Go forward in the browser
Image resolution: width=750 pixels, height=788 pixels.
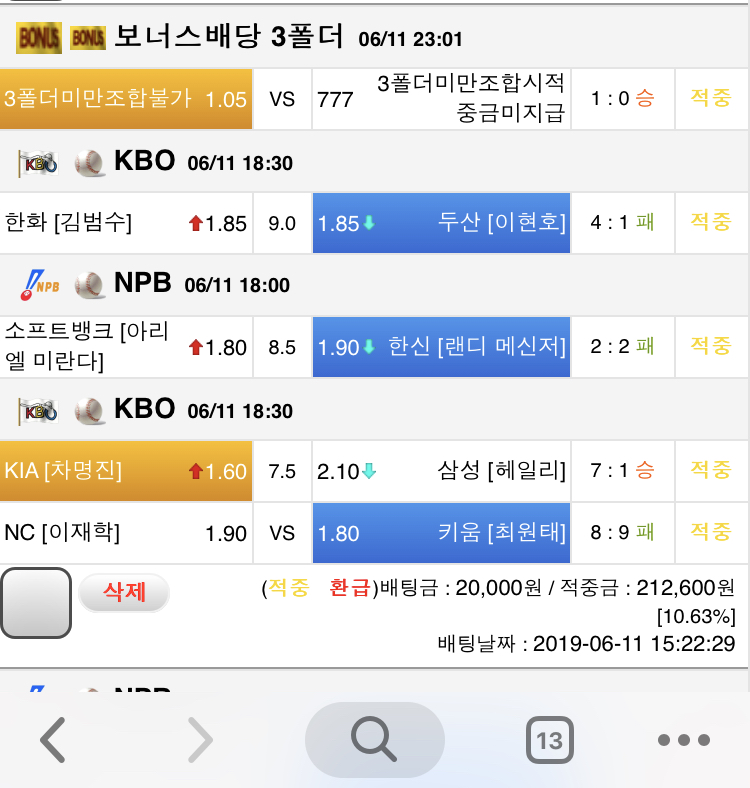200,741
